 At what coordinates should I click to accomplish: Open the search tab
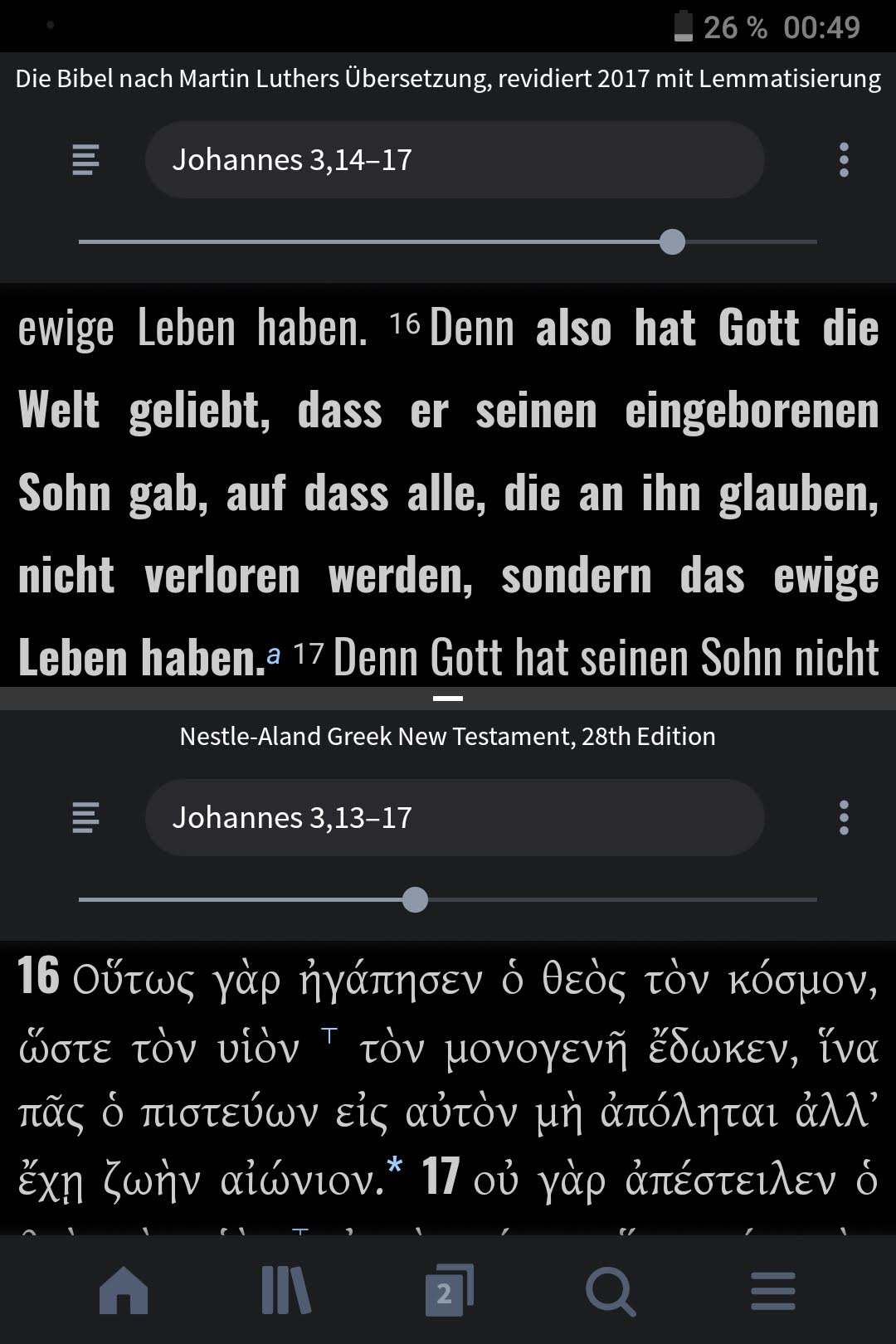(611, 1291)
